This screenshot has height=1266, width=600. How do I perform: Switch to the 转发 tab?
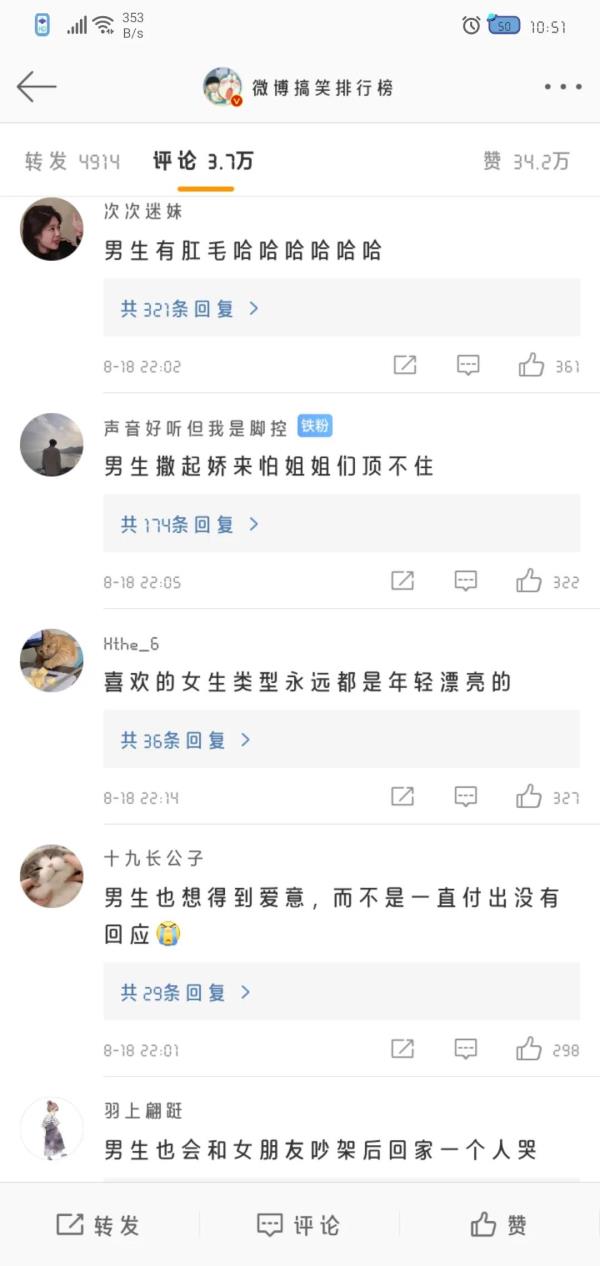tap(72, 161)
